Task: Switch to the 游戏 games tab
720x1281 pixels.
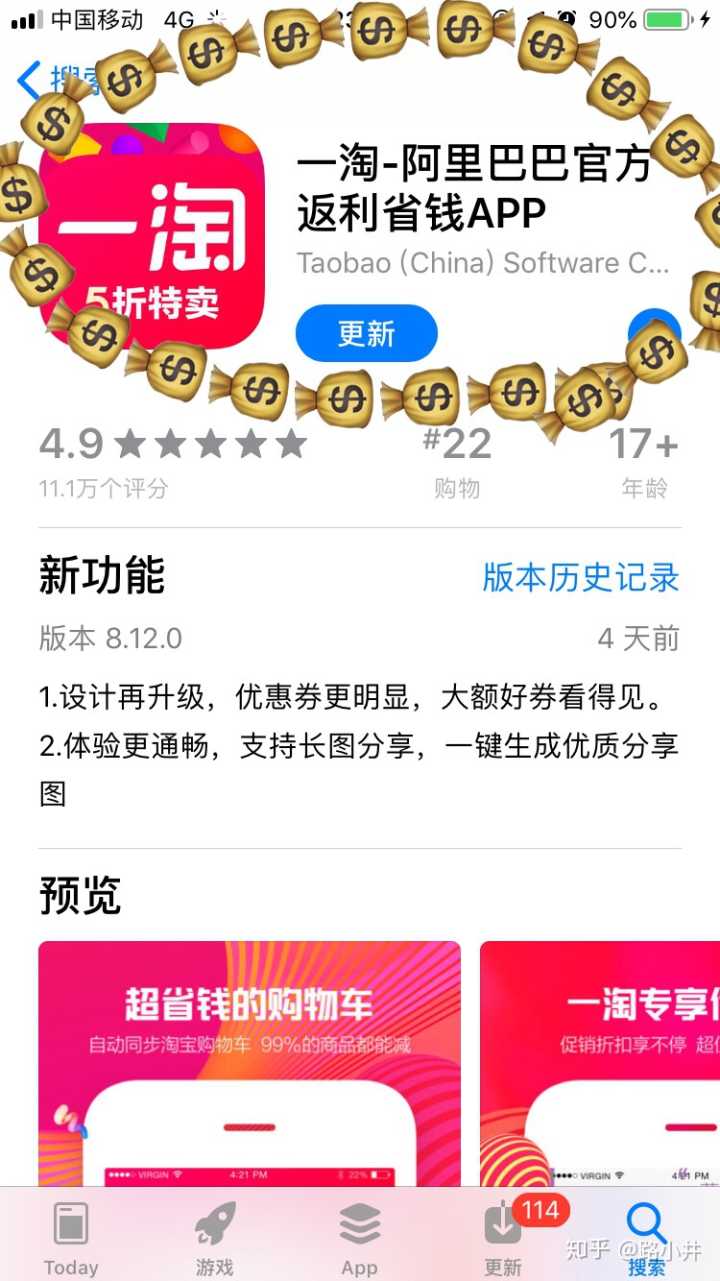Action: [214, 1238]
